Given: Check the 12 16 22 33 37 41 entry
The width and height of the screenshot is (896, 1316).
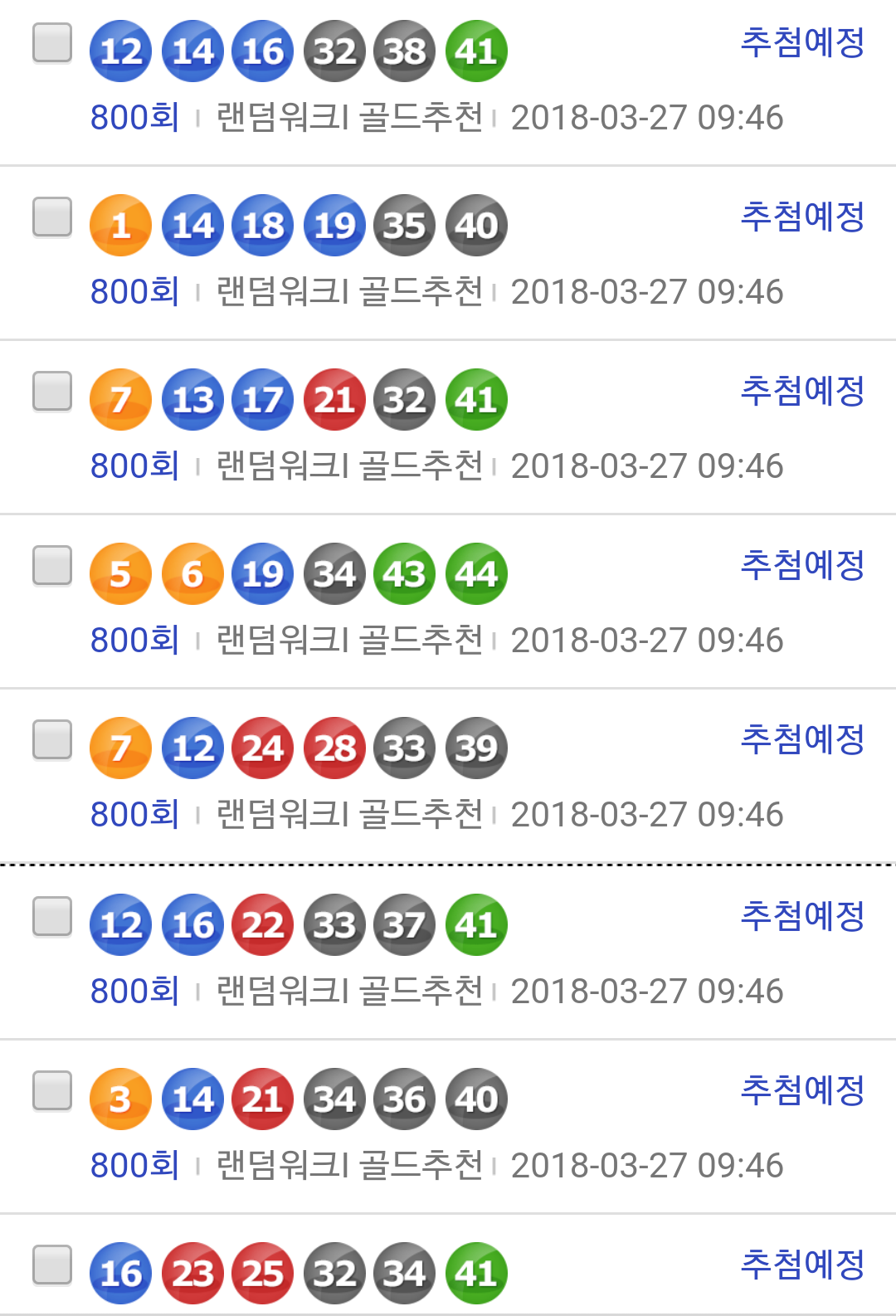Looking at the screenshot, I should pos(52,917).
